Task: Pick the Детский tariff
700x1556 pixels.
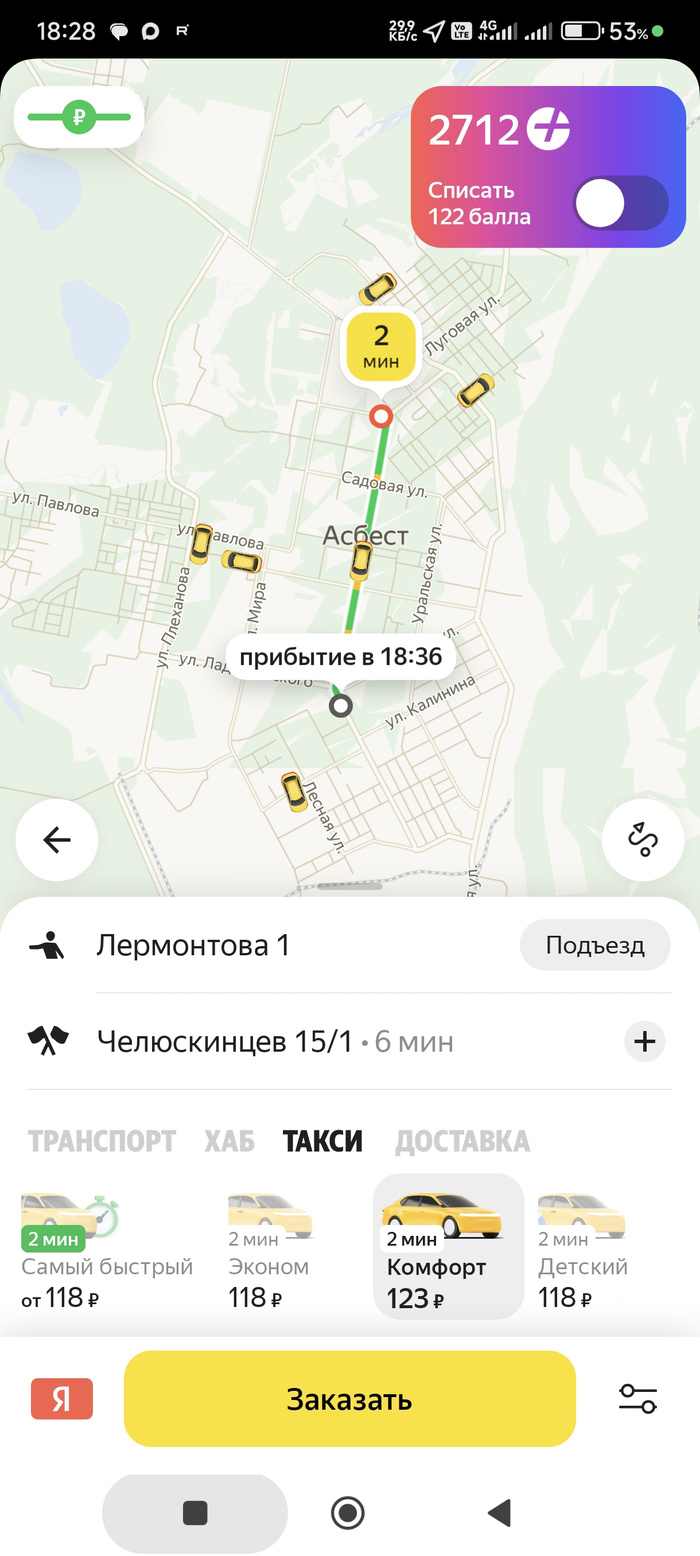Action: (583, 1250)
